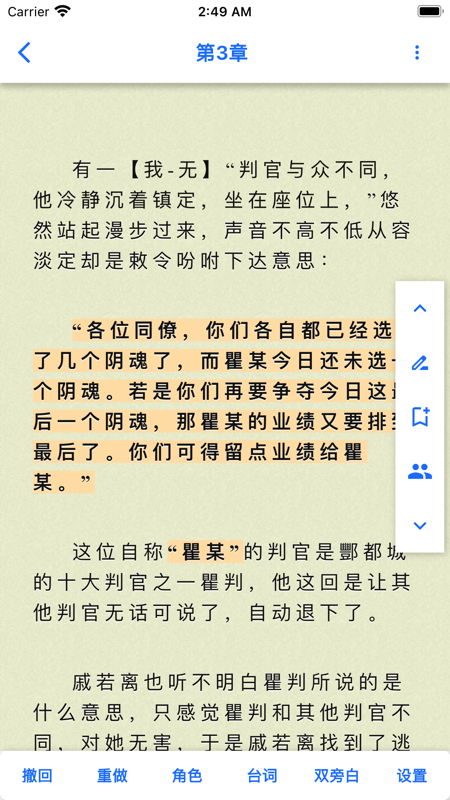The width and height of the screenshot is (450, 800).
Task: Open the three-dot overflow menu
Action: 417,53
